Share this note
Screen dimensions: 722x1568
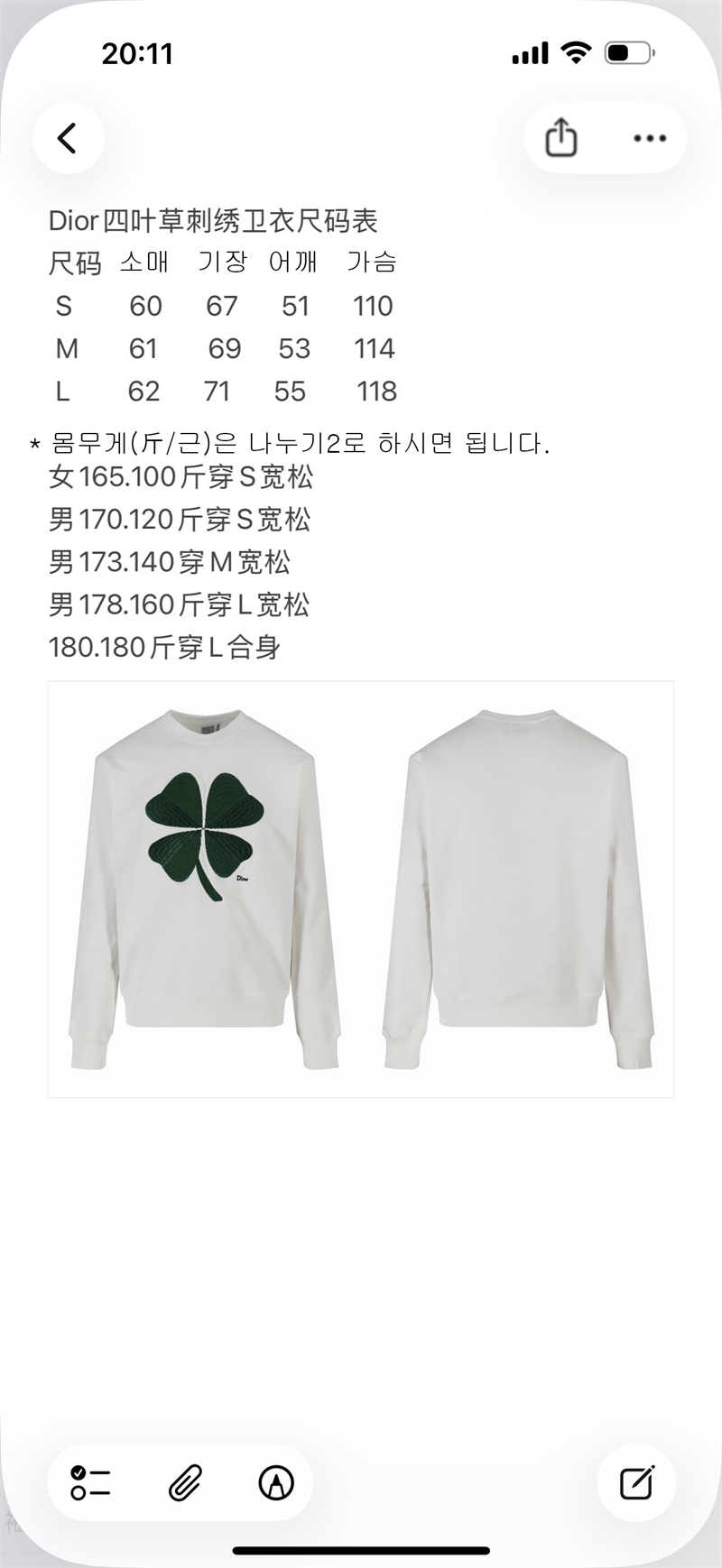(x=560, y=138)
